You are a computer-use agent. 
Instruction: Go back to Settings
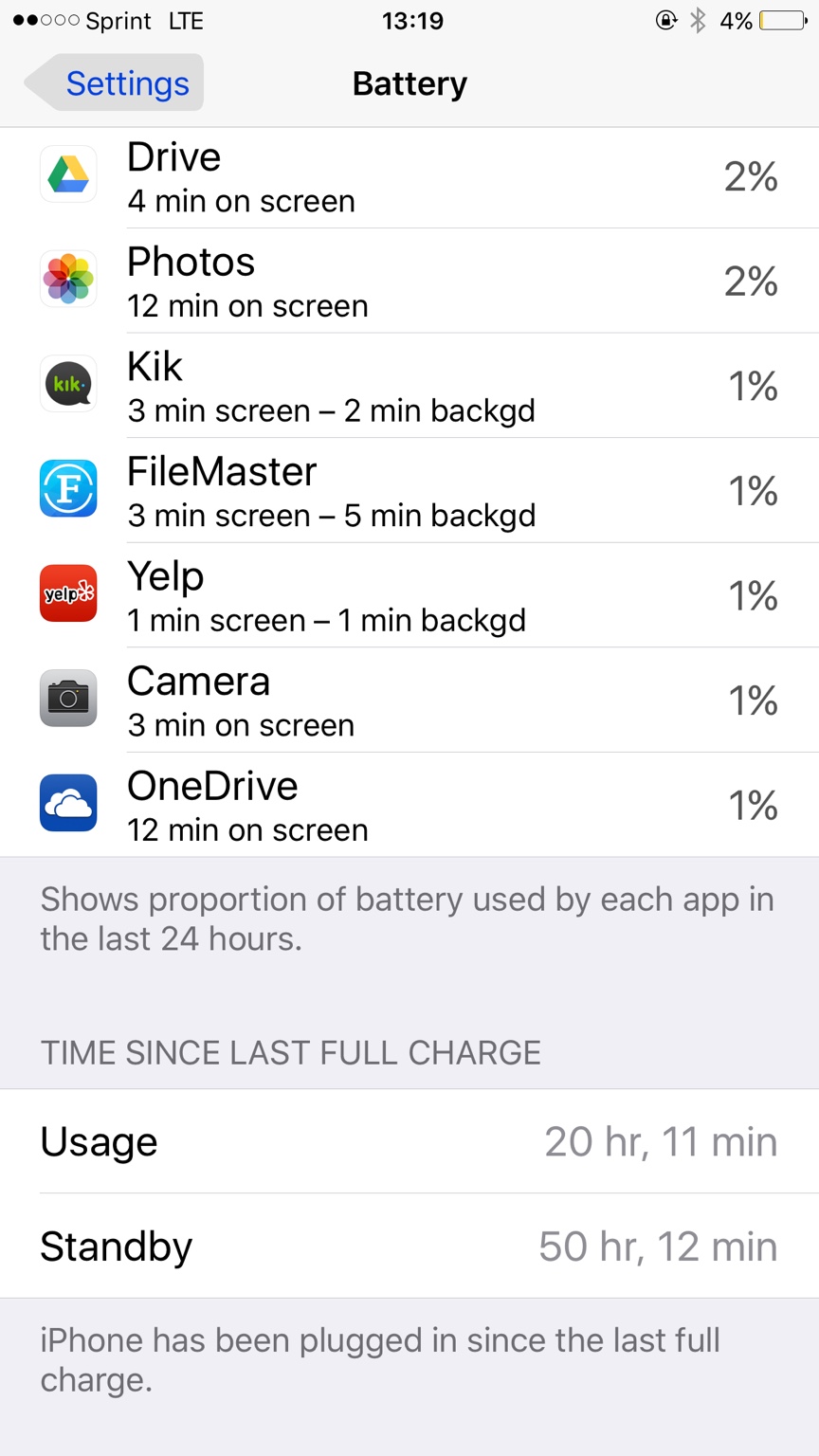[116, 83]
